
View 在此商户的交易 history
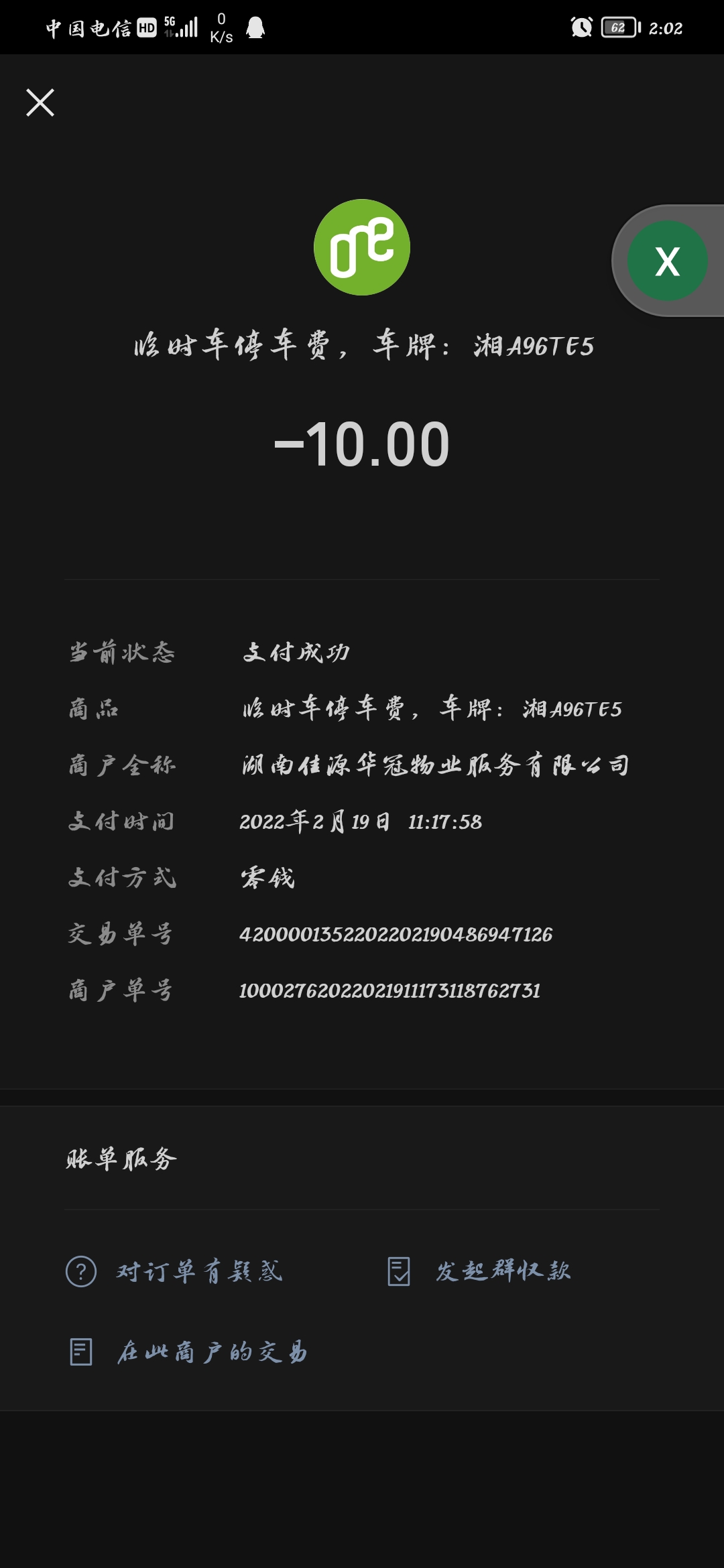[188, 1352]
